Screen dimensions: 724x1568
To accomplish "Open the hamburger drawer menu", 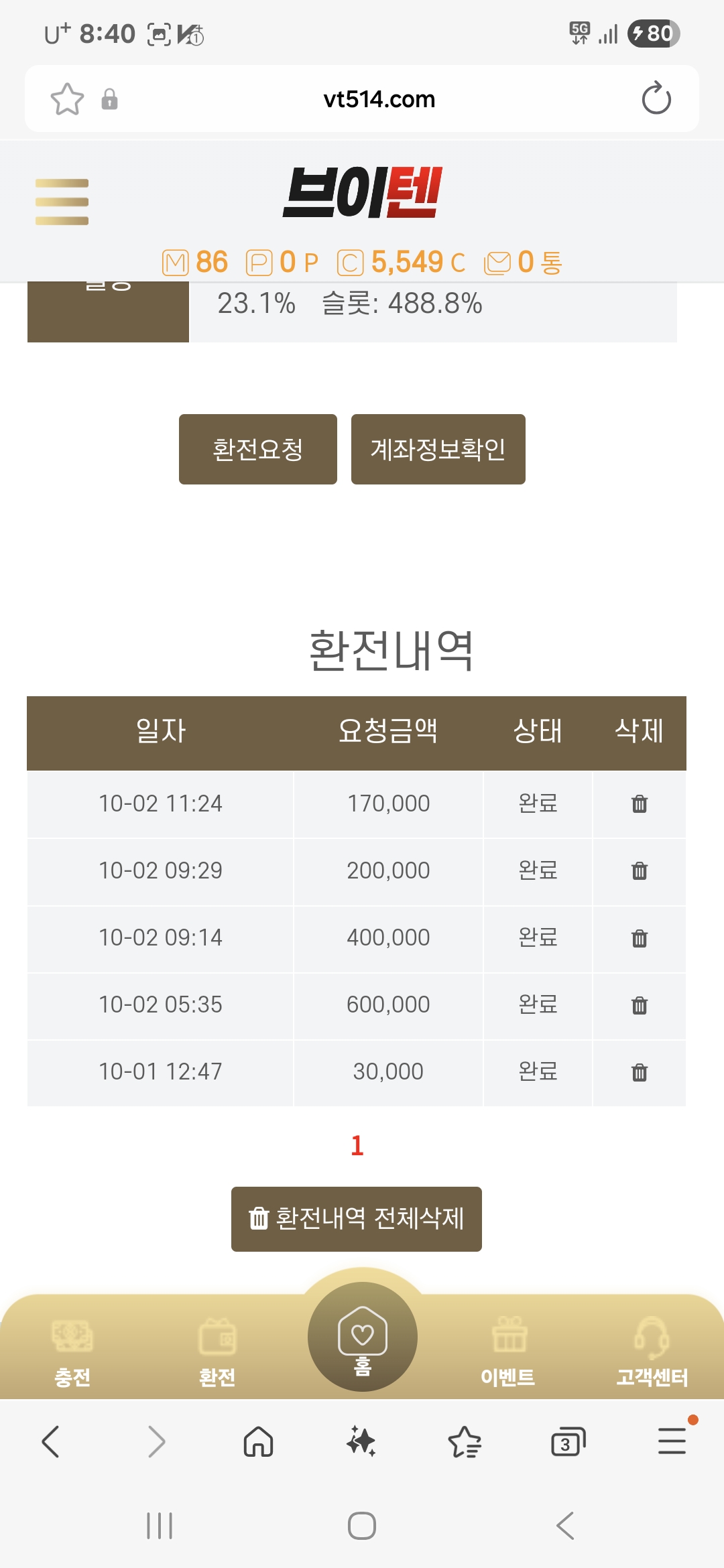I will (62, 202).
